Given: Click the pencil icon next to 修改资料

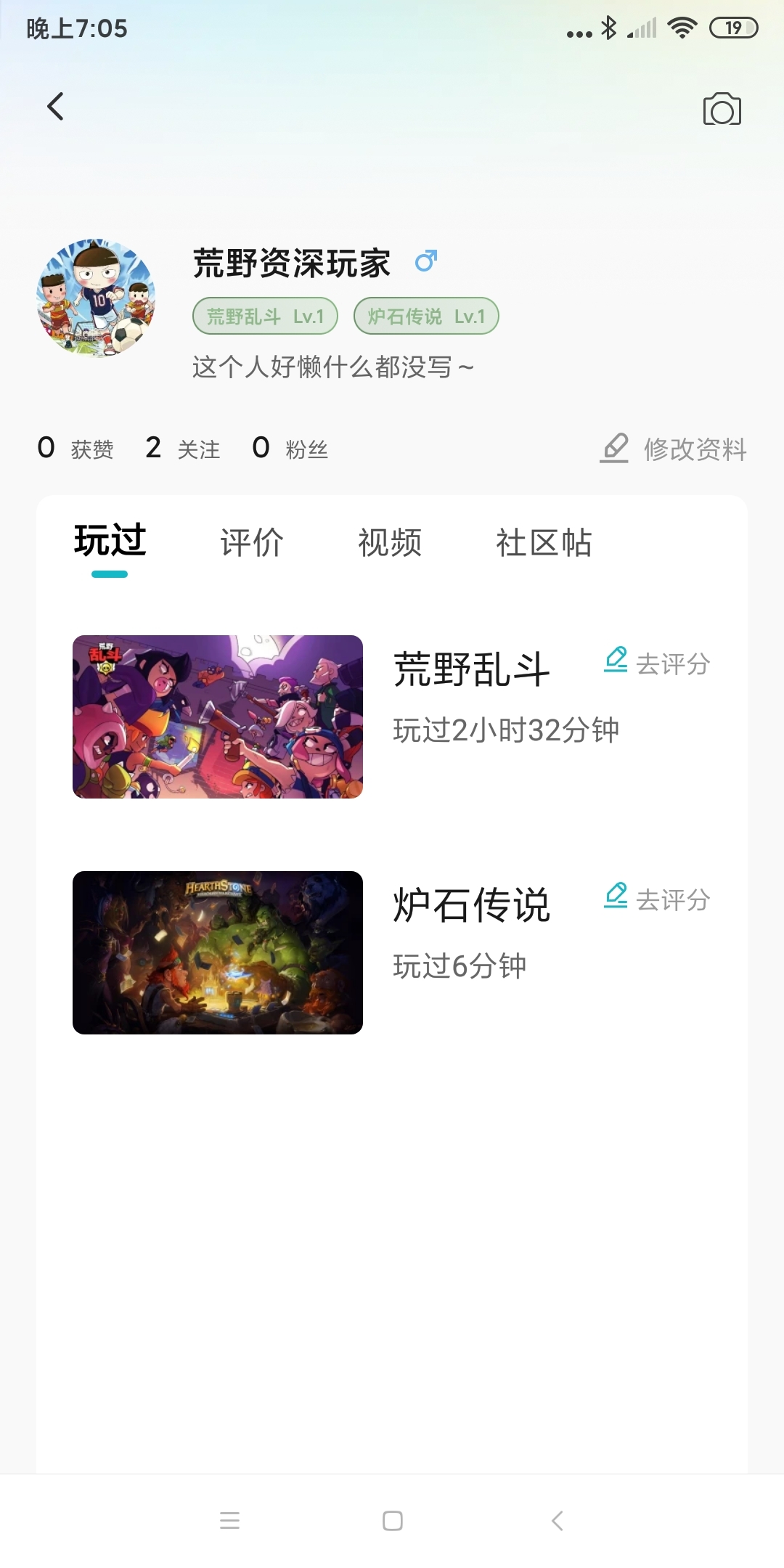Looking at the screenshot, I should coord(613,449).
